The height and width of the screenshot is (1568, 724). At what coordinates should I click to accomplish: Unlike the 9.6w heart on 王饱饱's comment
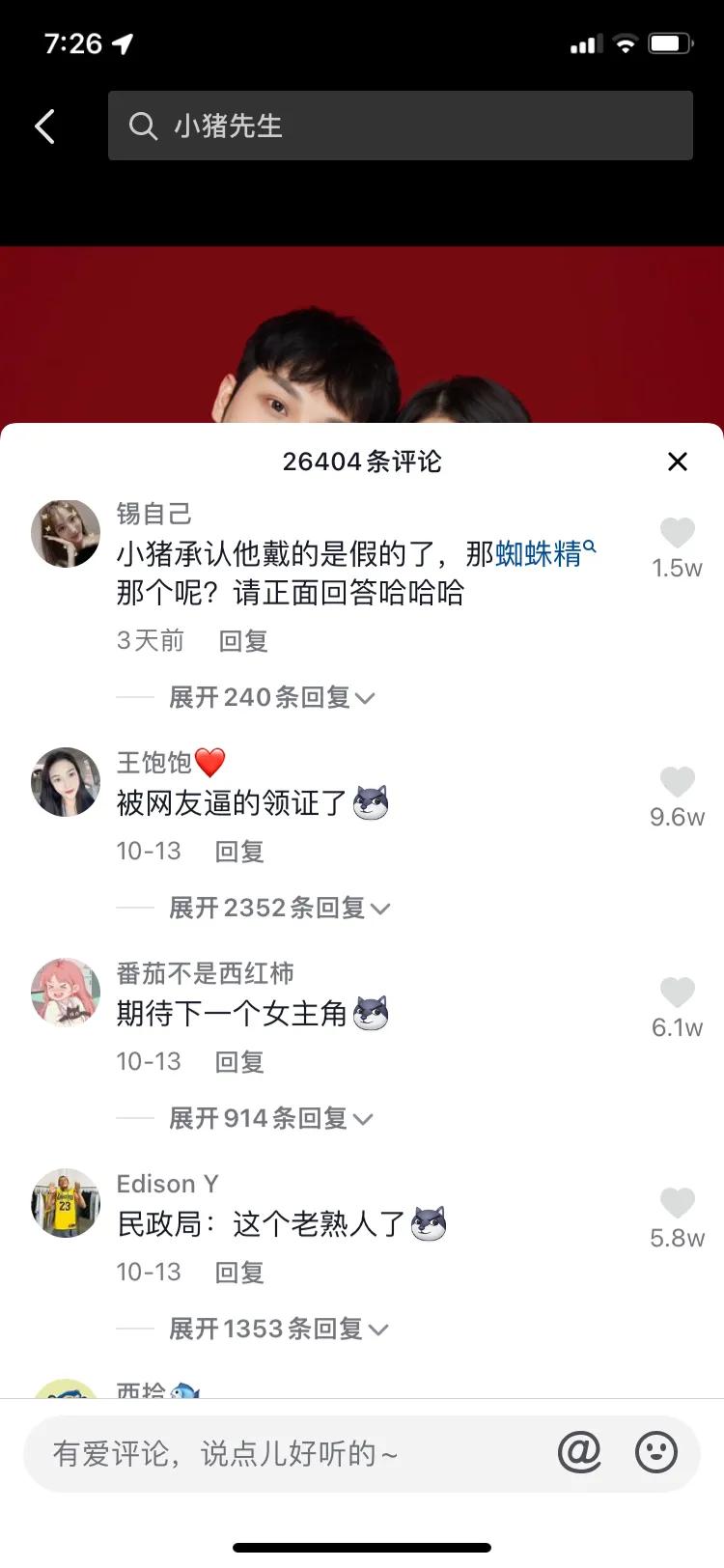(x=678, y=782)
